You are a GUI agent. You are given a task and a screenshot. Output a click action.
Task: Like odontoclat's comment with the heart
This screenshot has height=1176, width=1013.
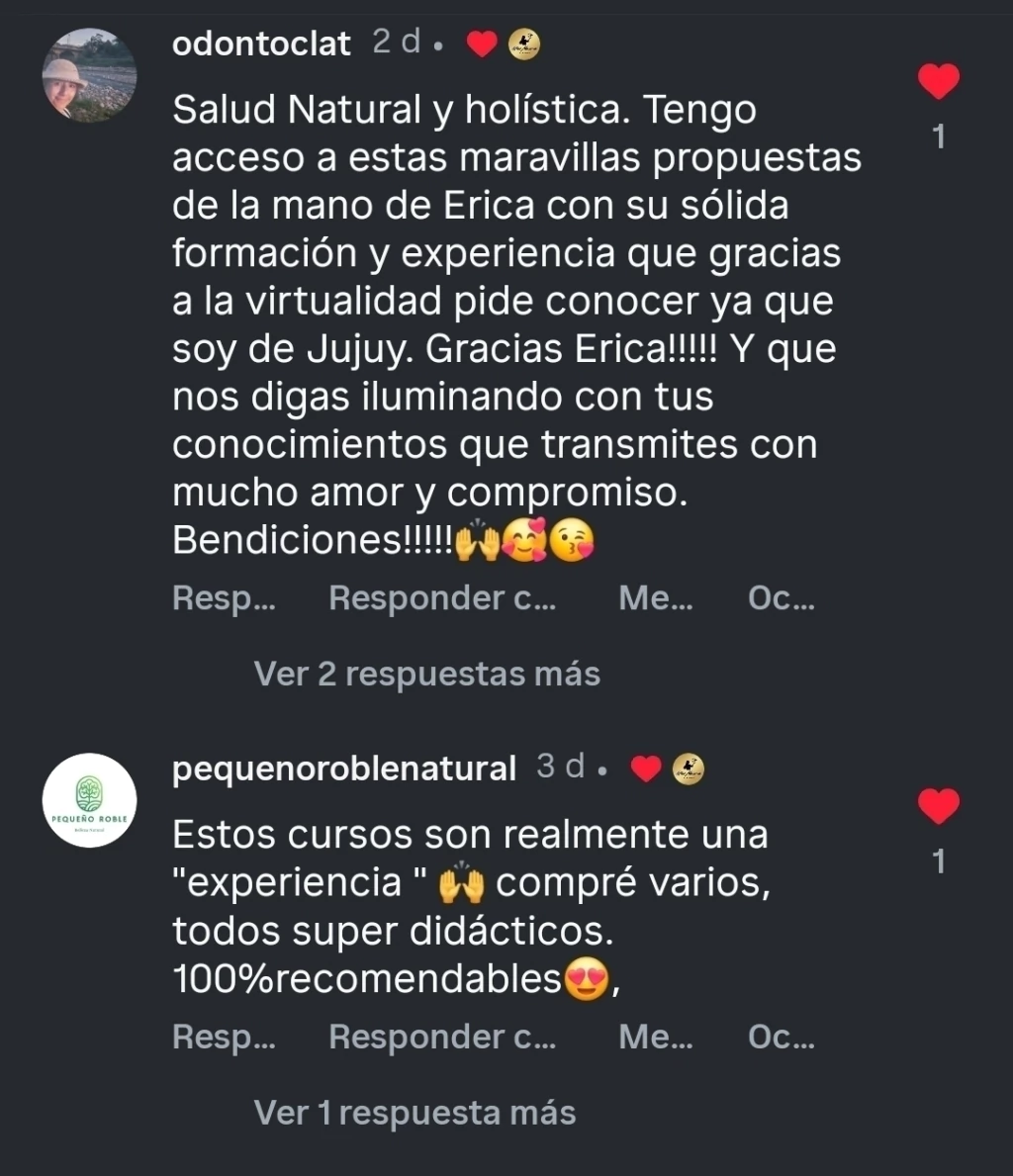938,81
